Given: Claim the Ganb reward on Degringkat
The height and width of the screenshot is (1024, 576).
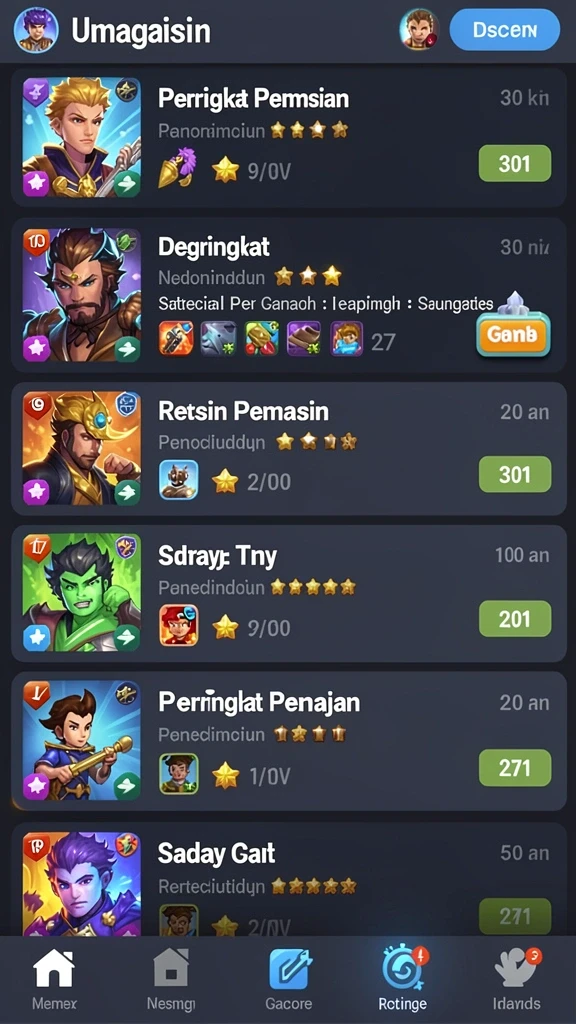Looking at the screenshot, I should coord(513,334).
